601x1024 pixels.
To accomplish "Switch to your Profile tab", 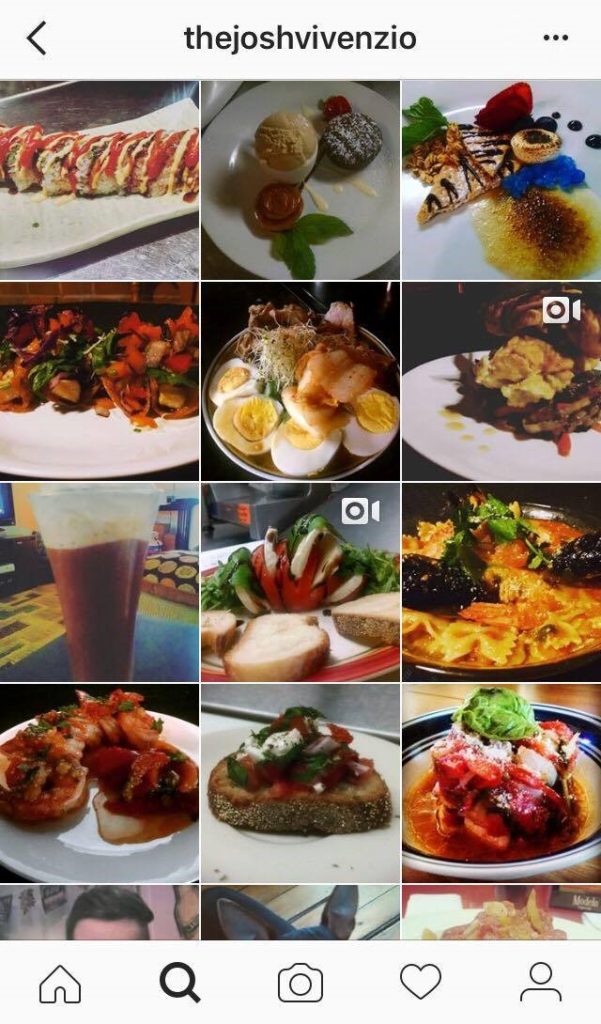I will click(x=540, y=982).
